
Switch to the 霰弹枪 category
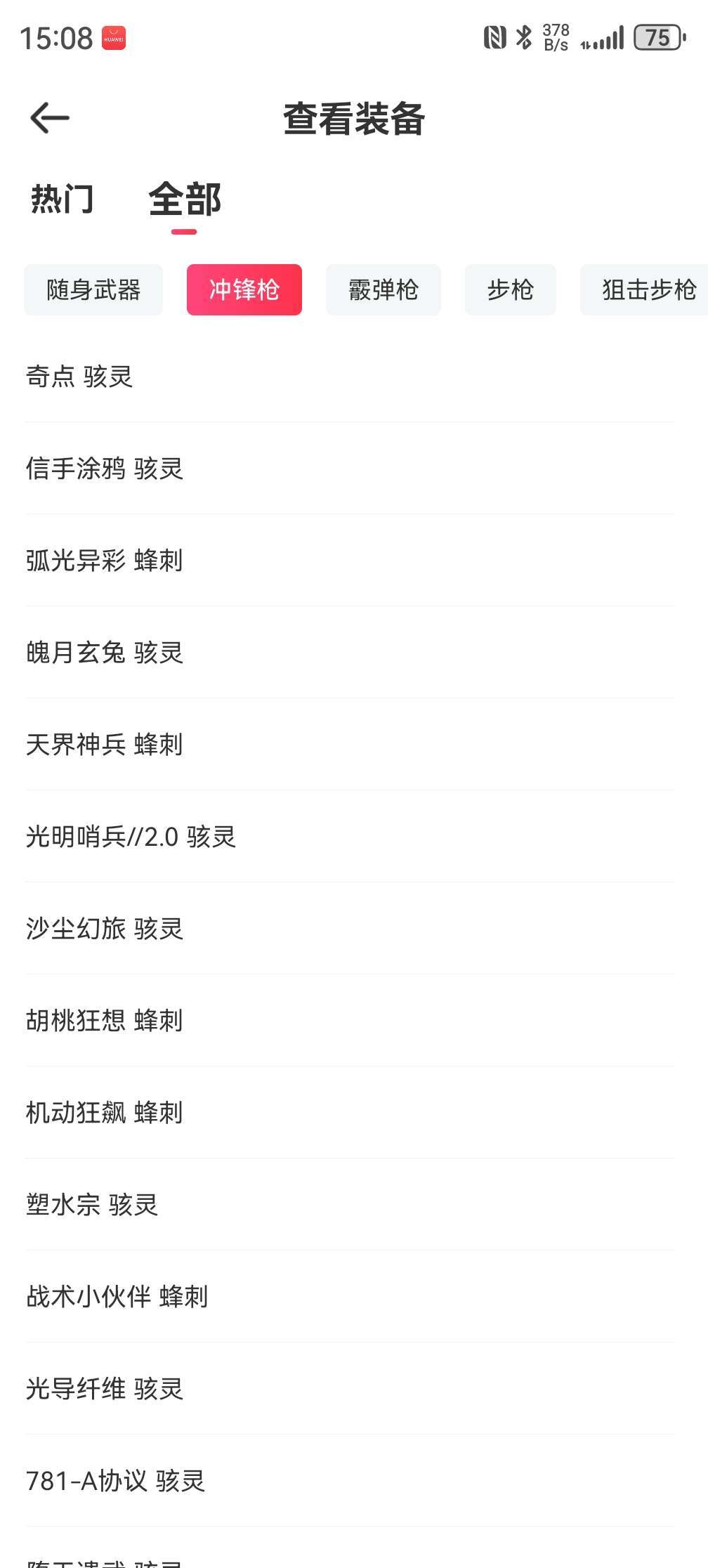tap(383, 289)
